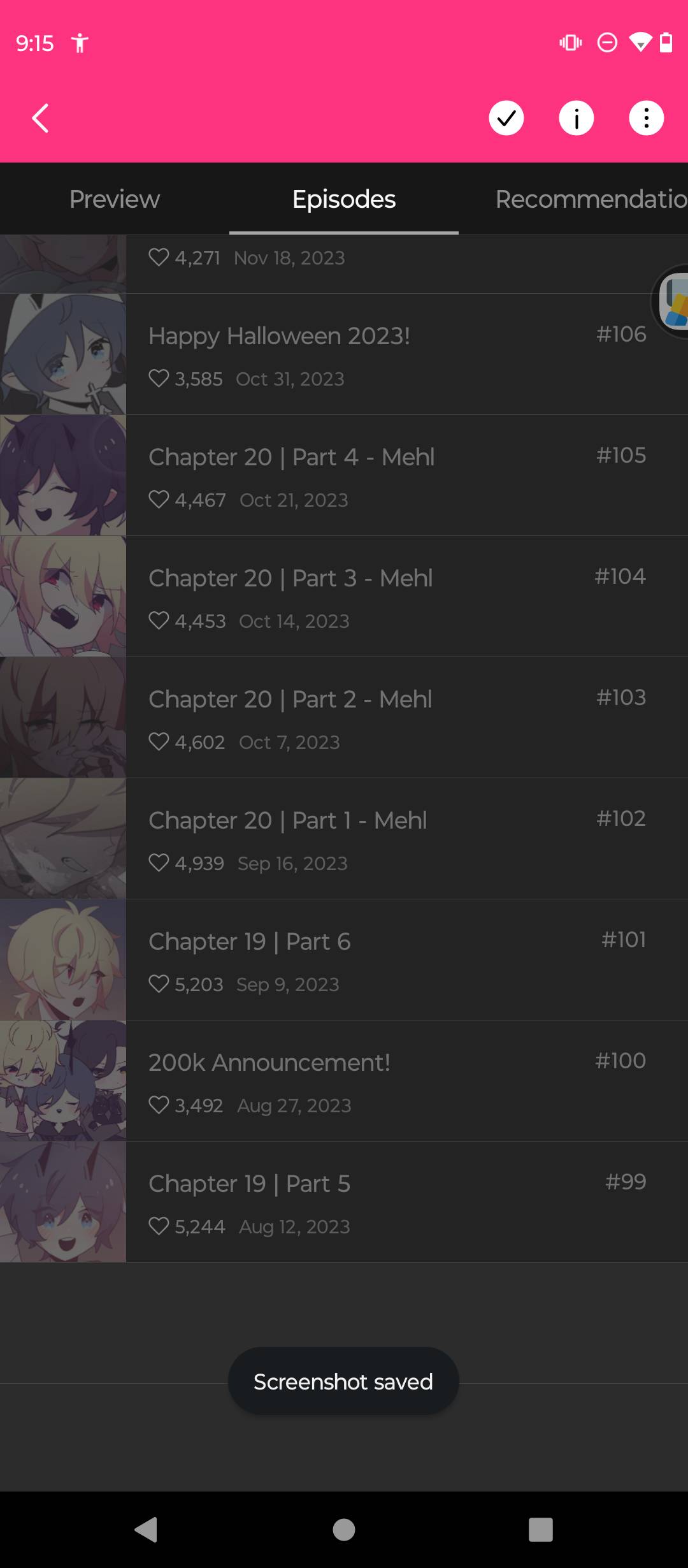The height and width of the screenshot is (1568, 688).
Task: Tap the floating bubble at the right edge
Action: pyautogui.click(x=673, y=301)
